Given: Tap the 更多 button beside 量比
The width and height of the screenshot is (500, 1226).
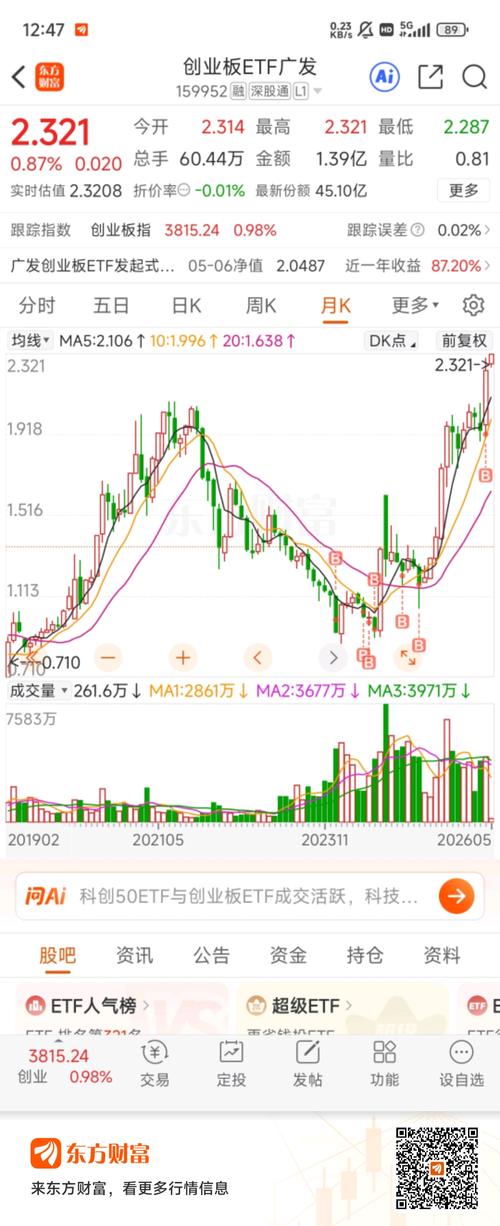Looking at the screenshot, I should pyautogui.click(x=464, y=190).
